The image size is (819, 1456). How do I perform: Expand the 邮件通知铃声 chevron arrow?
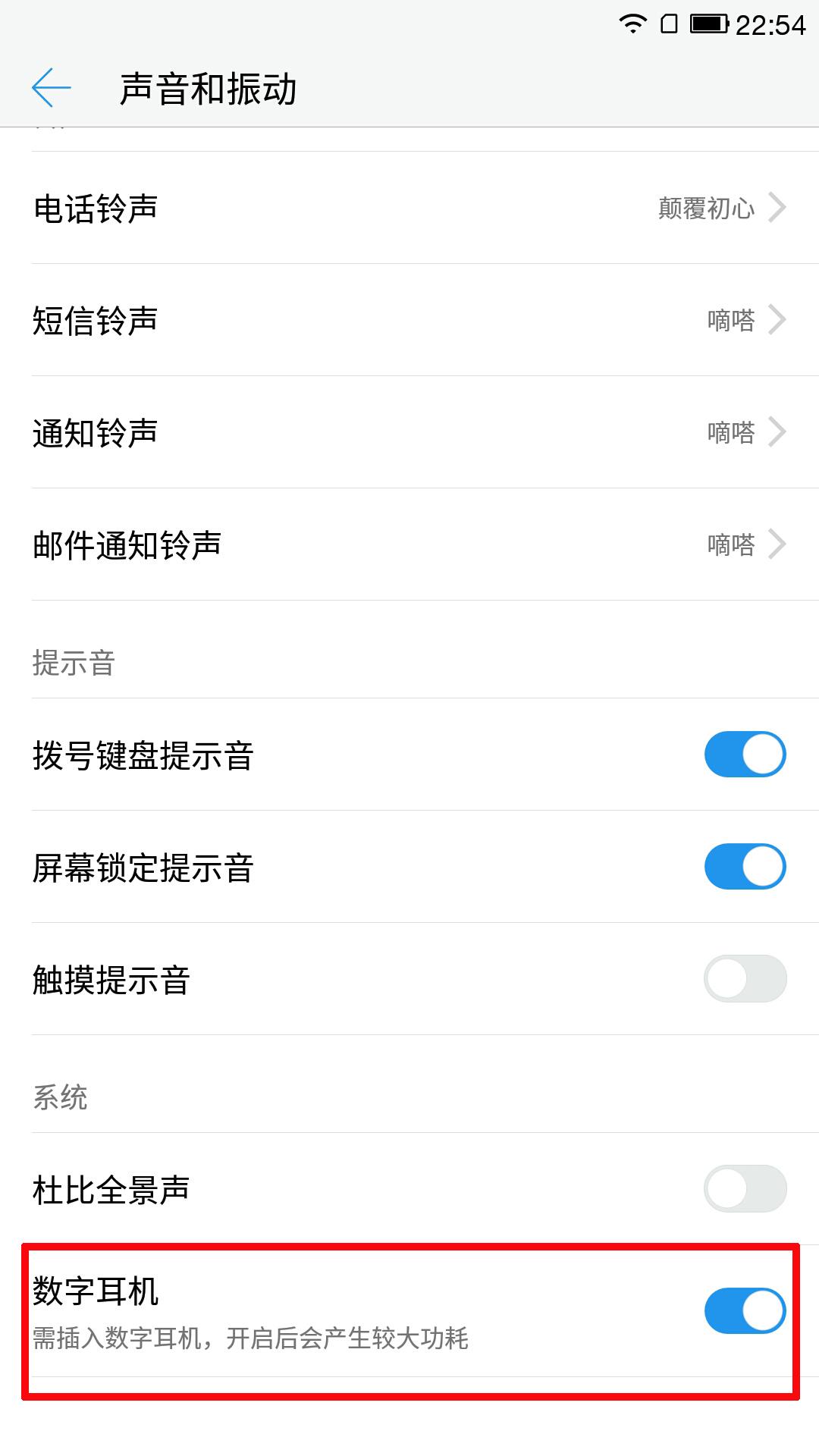(776, 544)
